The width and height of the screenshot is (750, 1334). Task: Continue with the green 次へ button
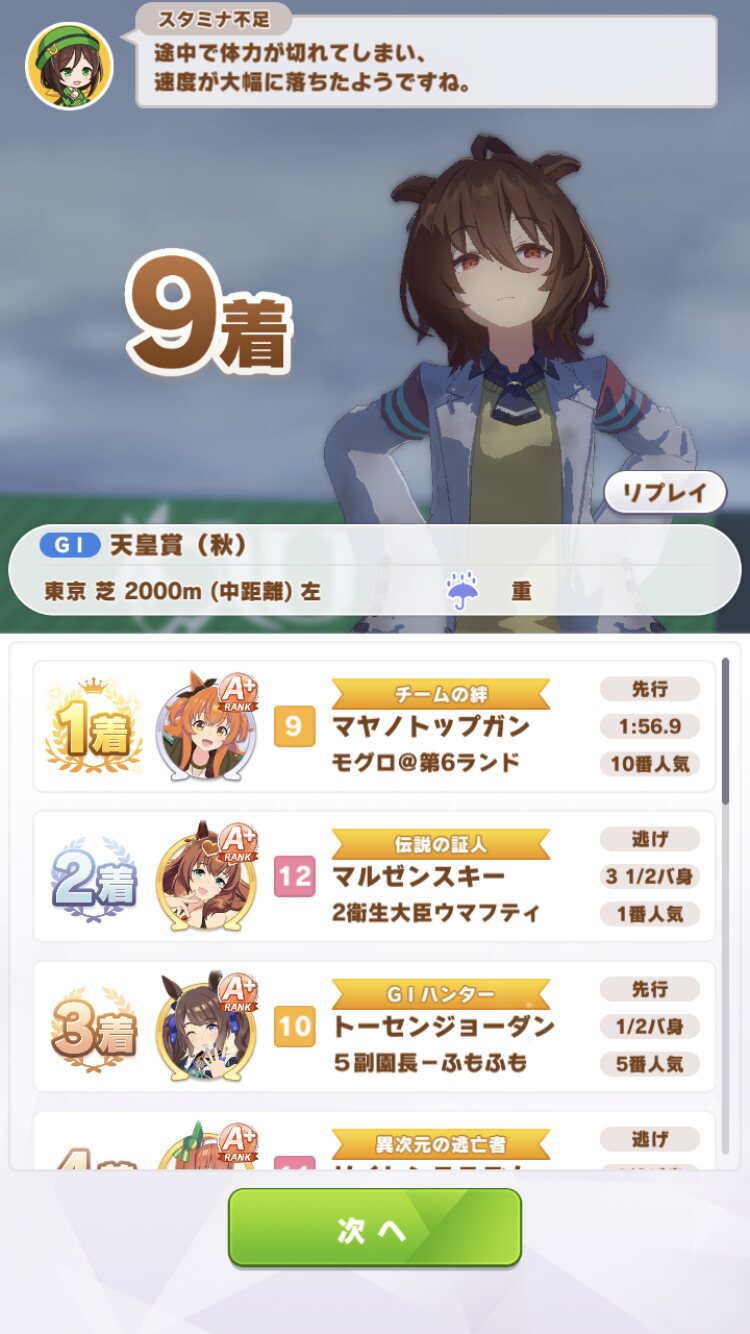(x=375, y=1227)
